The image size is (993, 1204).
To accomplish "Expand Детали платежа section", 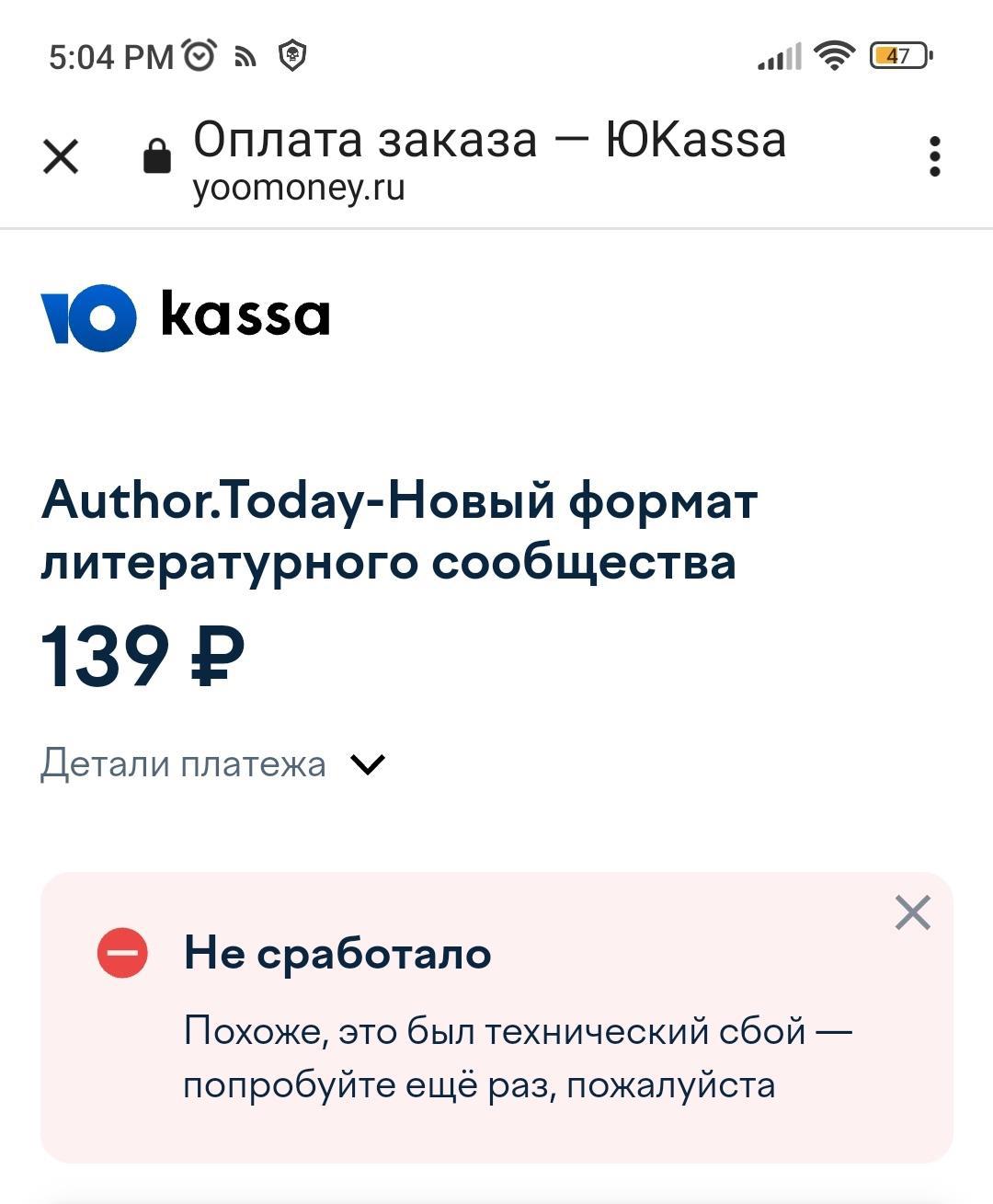I will (x=213, y=764).
